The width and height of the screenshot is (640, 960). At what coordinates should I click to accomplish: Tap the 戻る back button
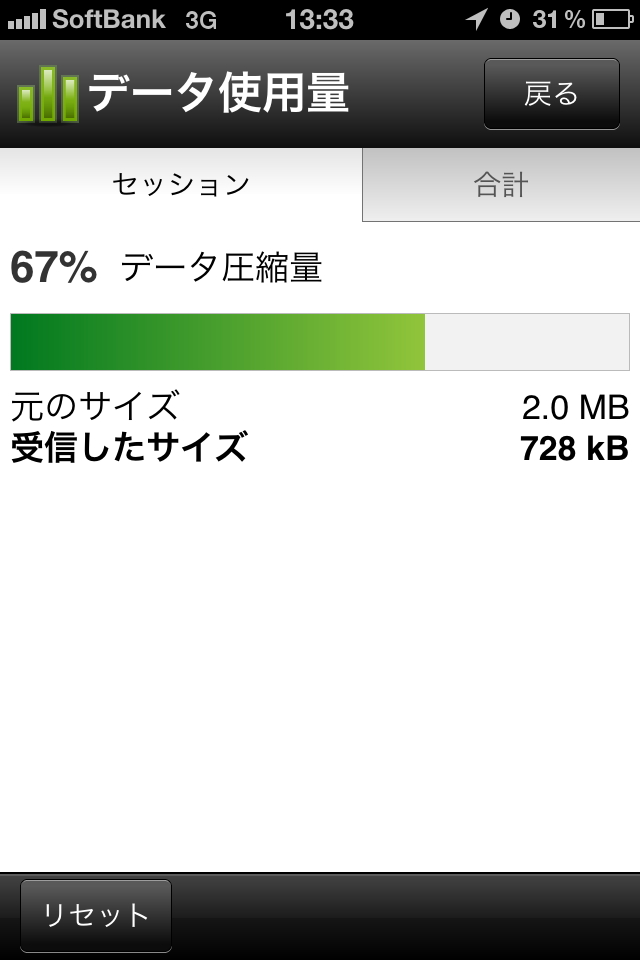point(551,94)
